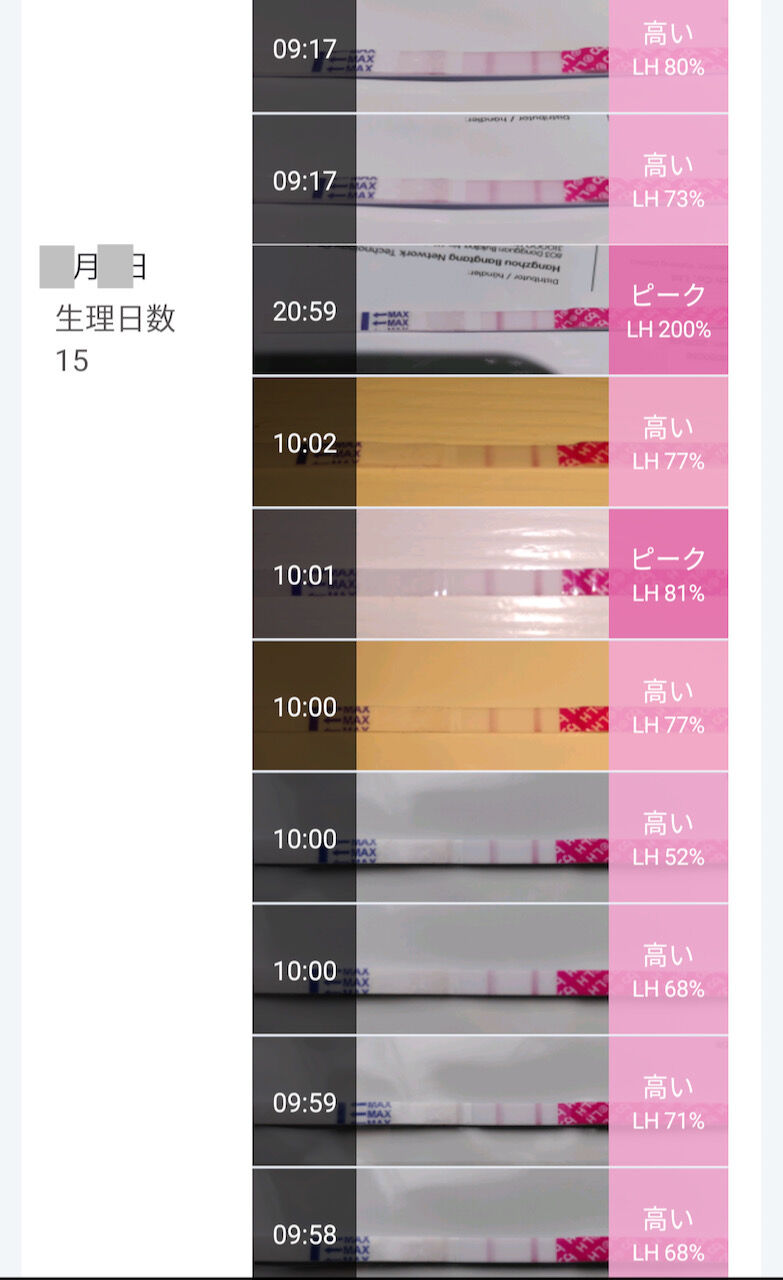783x1280 pixels.
Task: View the 10:02 test strip entry
Action: [490, 443]
